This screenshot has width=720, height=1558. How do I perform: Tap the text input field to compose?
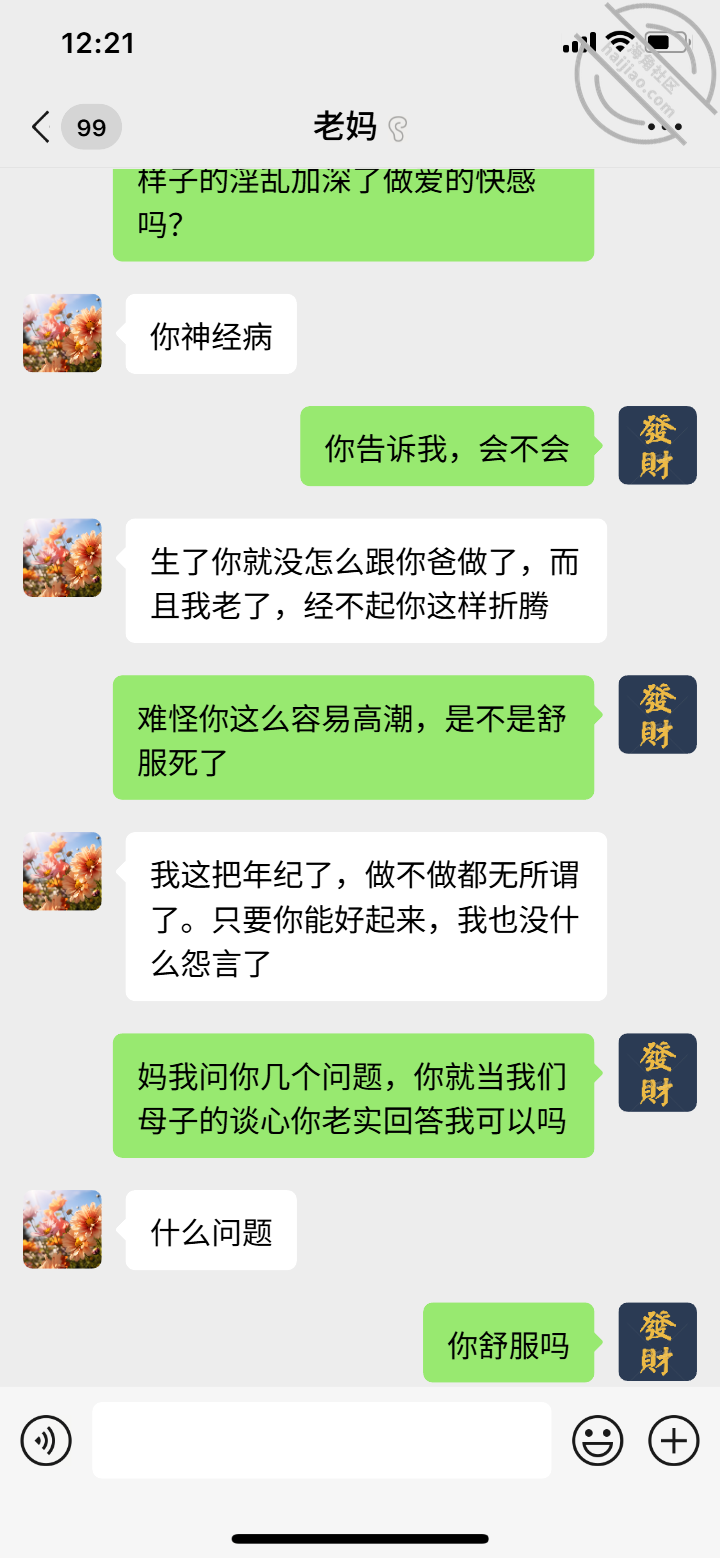[320, 1440]
